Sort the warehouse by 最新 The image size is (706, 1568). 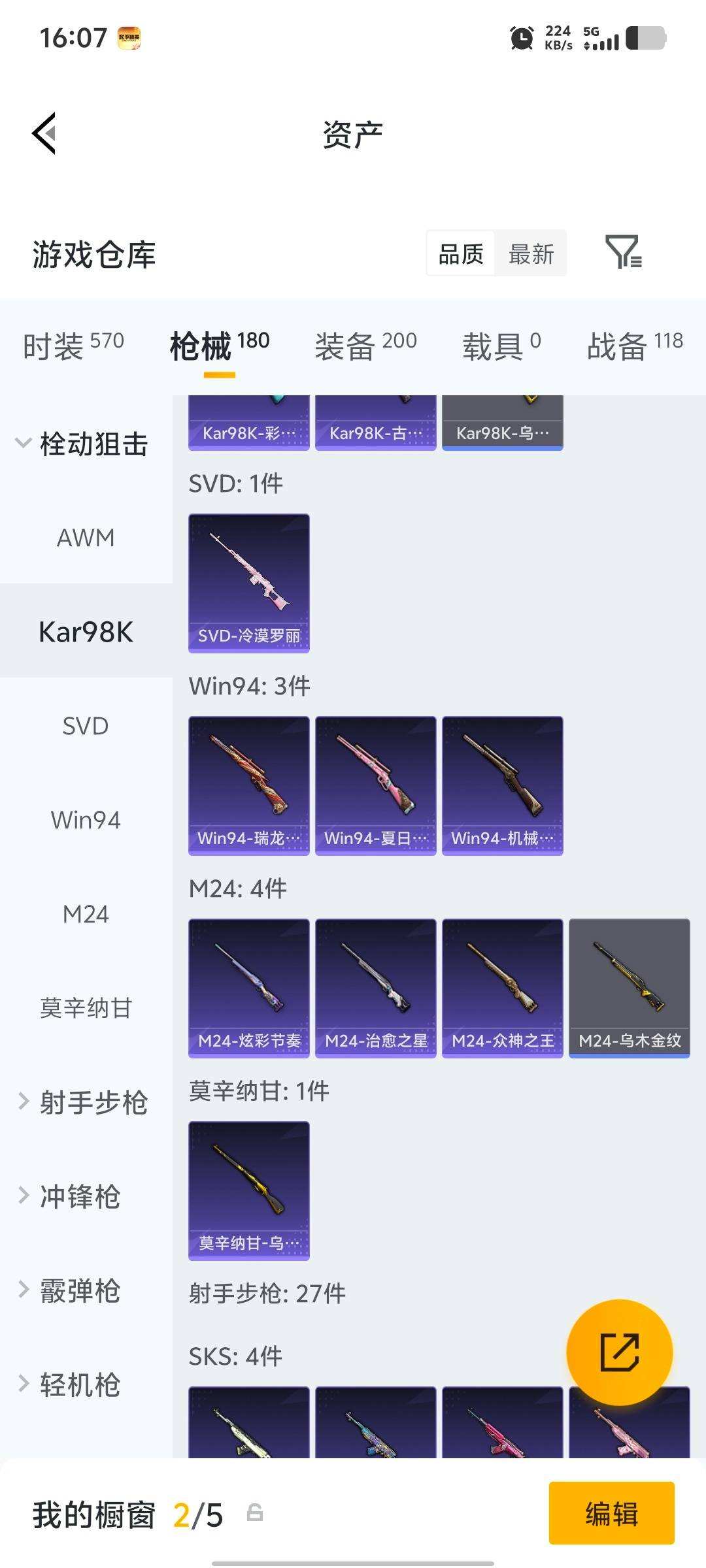point(531,253)
